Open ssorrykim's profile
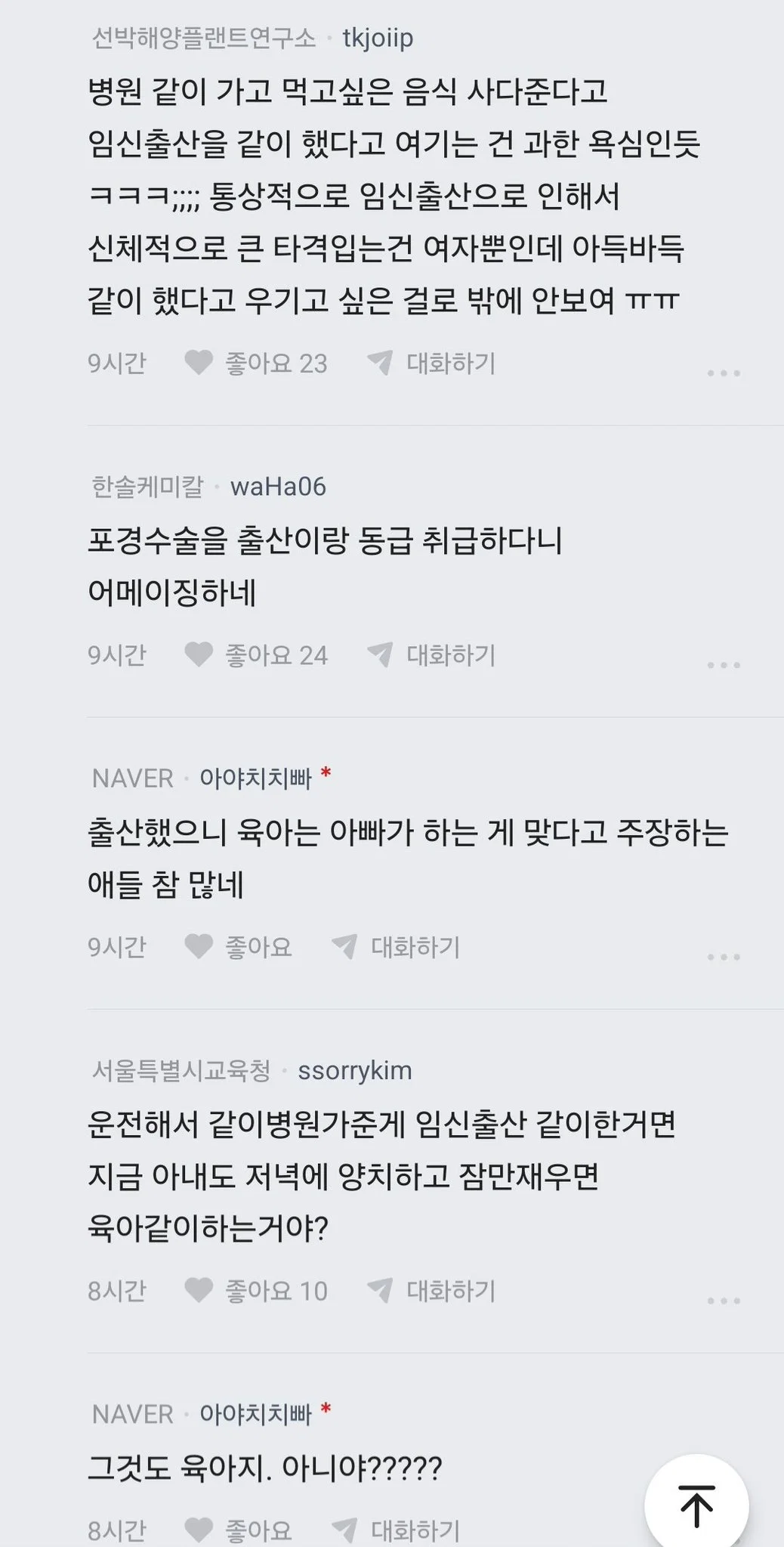Screen dimensions: 784x1547 point(355,1071)
